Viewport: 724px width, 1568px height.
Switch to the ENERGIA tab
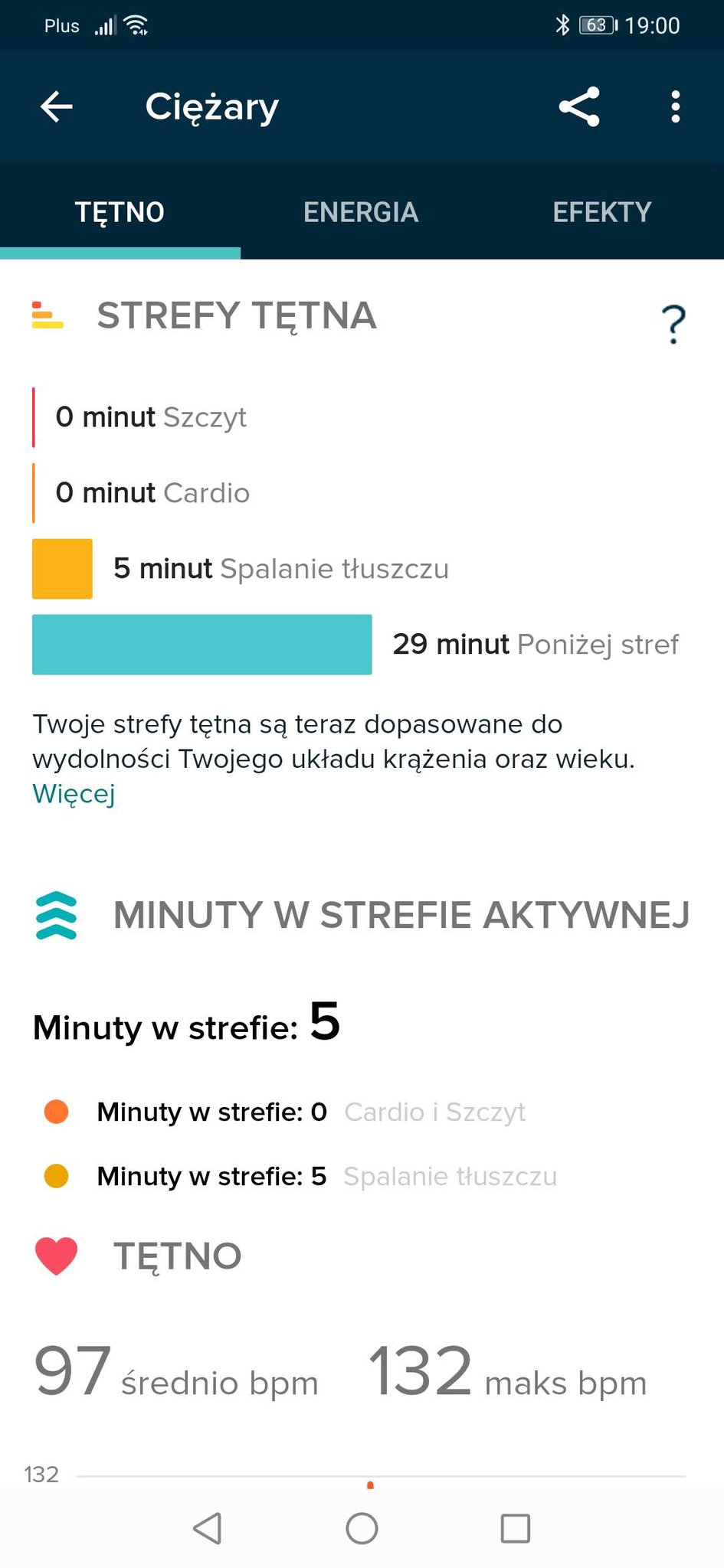361,212
